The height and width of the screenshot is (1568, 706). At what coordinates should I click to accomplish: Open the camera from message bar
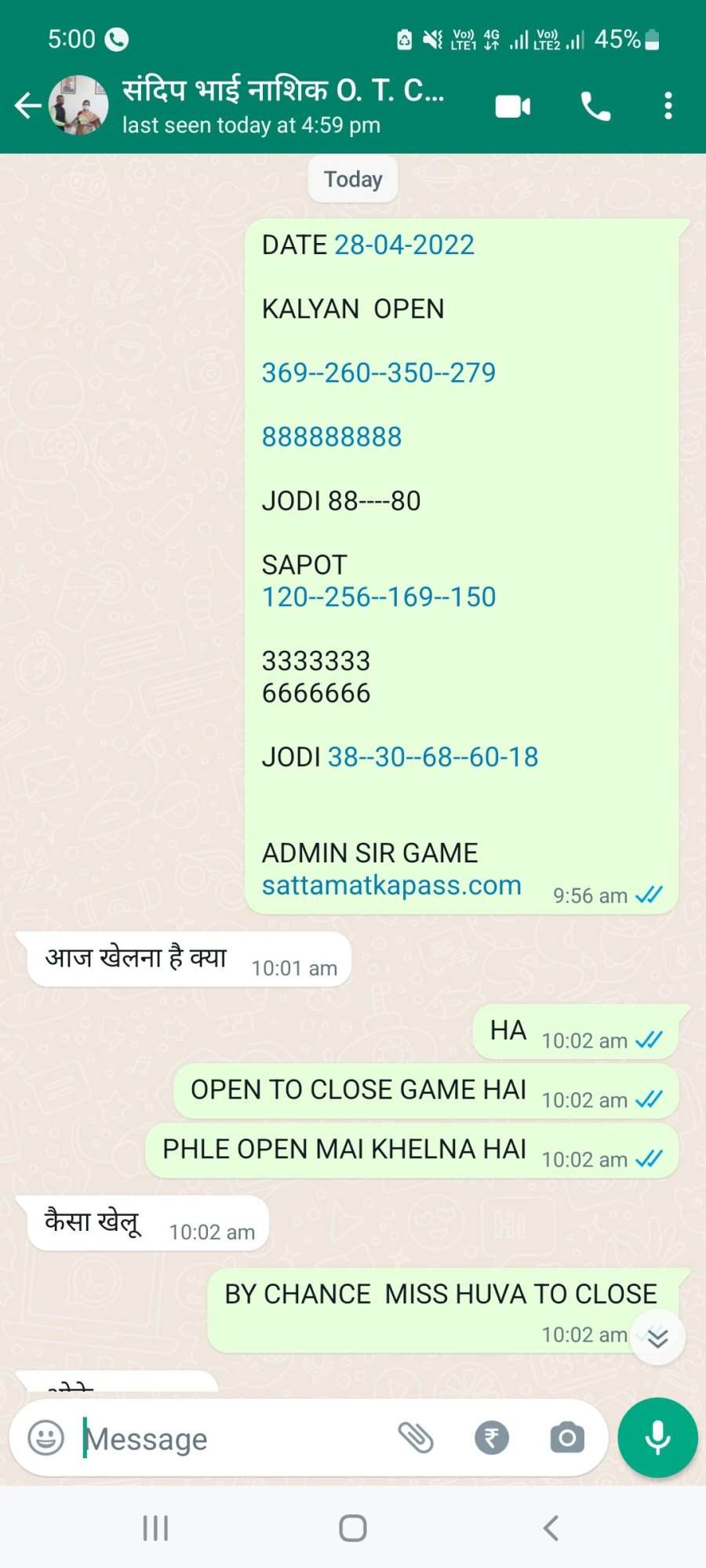pyautogui.click(x=567, y=1438)
